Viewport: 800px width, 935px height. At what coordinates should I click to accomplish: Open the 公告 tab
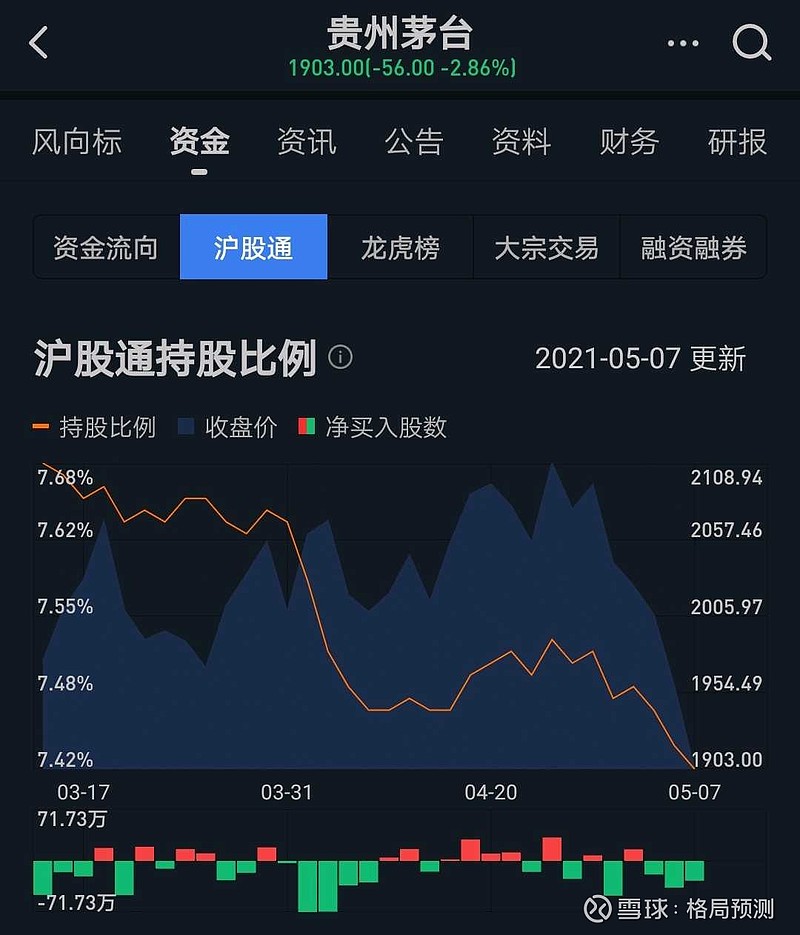414,142
